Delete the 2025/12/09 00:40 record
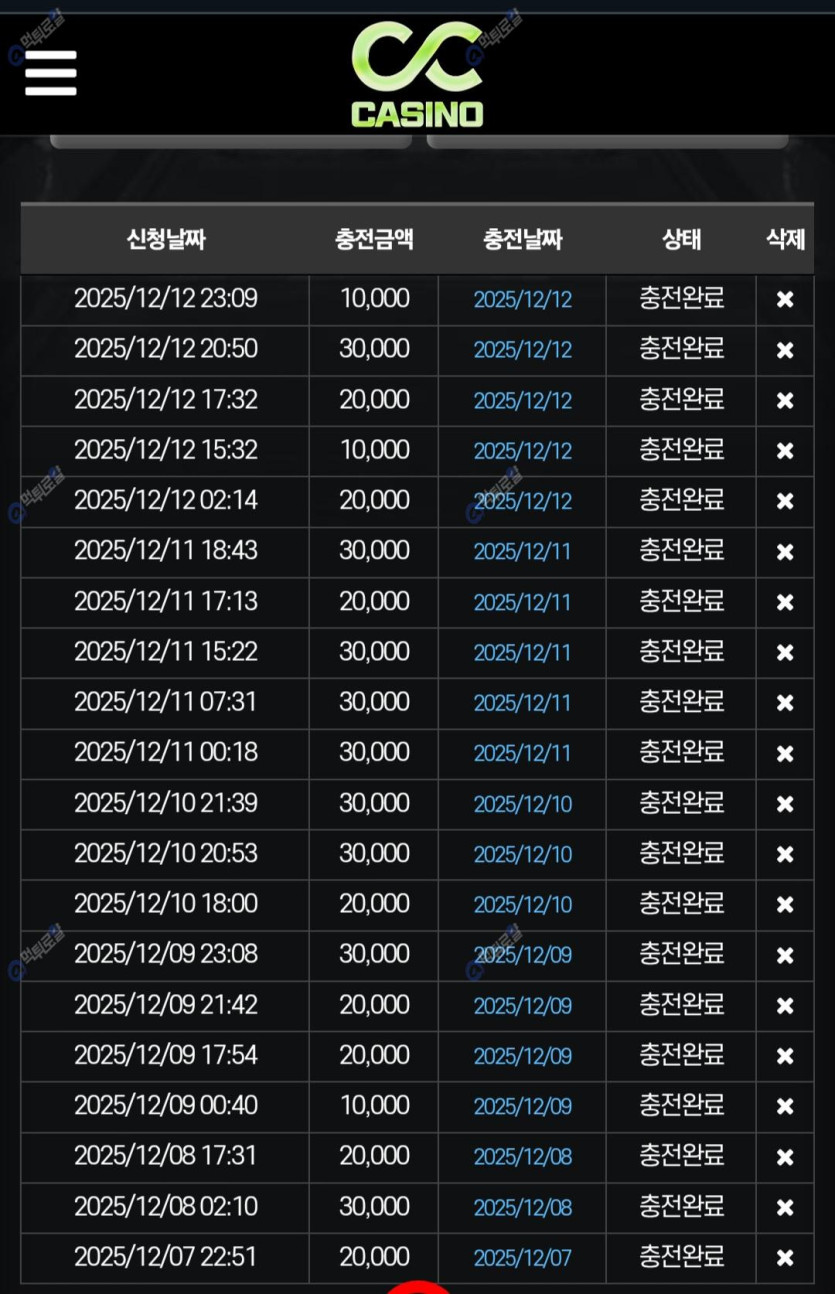The image size is (835, 1294). (785, 1106)
